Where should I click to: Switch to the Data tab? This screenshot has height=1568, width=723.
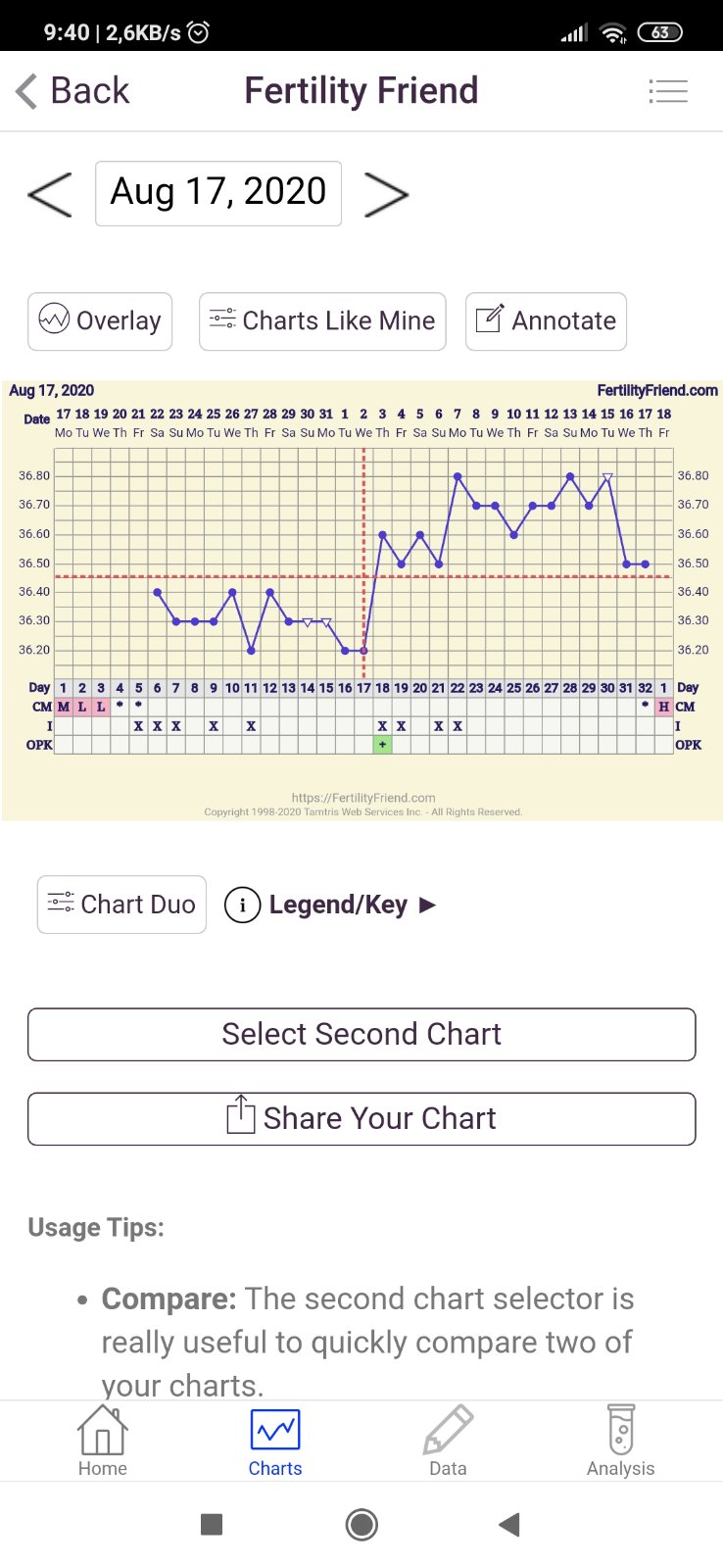pyautogui.click(x=448, y=1441)
